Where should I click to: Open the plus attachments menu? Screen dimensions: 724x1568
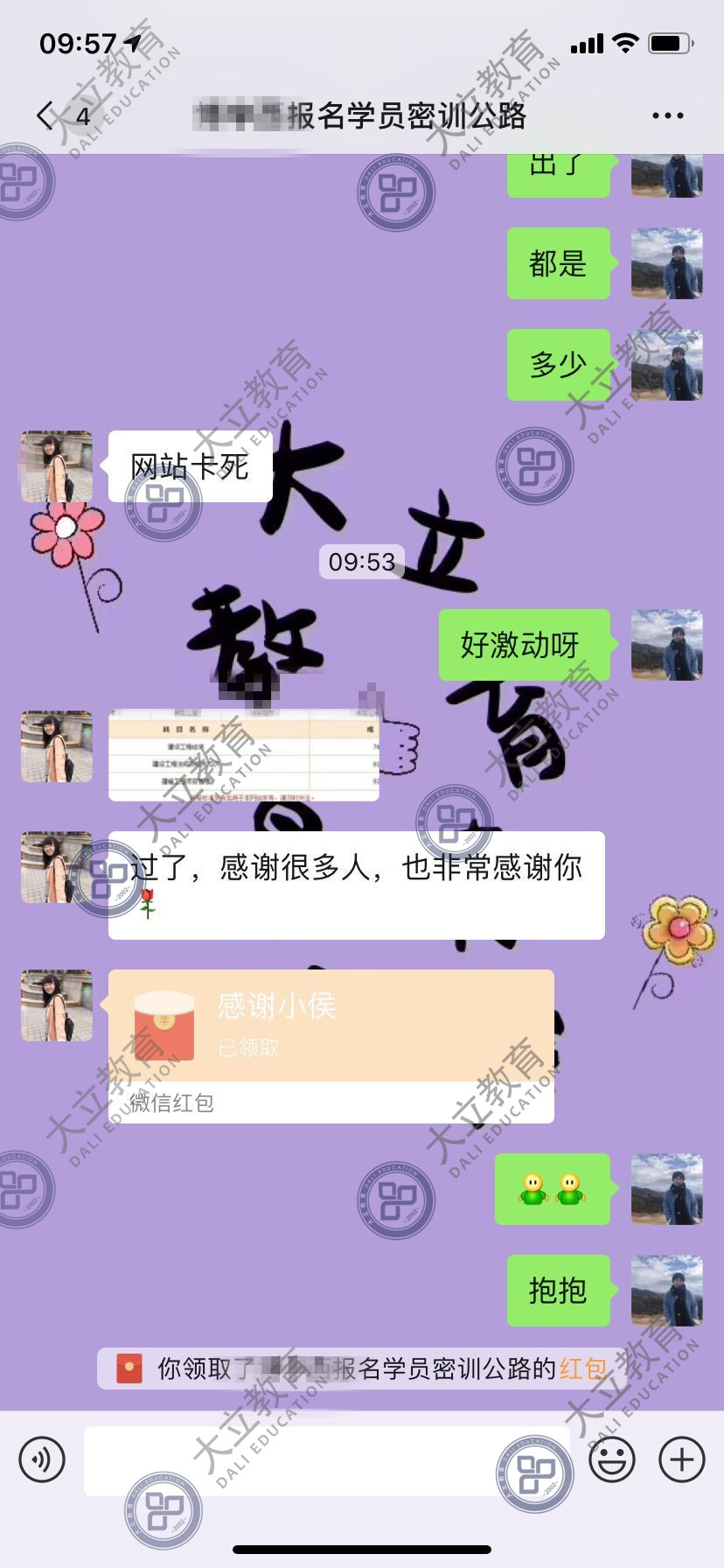681,1459
